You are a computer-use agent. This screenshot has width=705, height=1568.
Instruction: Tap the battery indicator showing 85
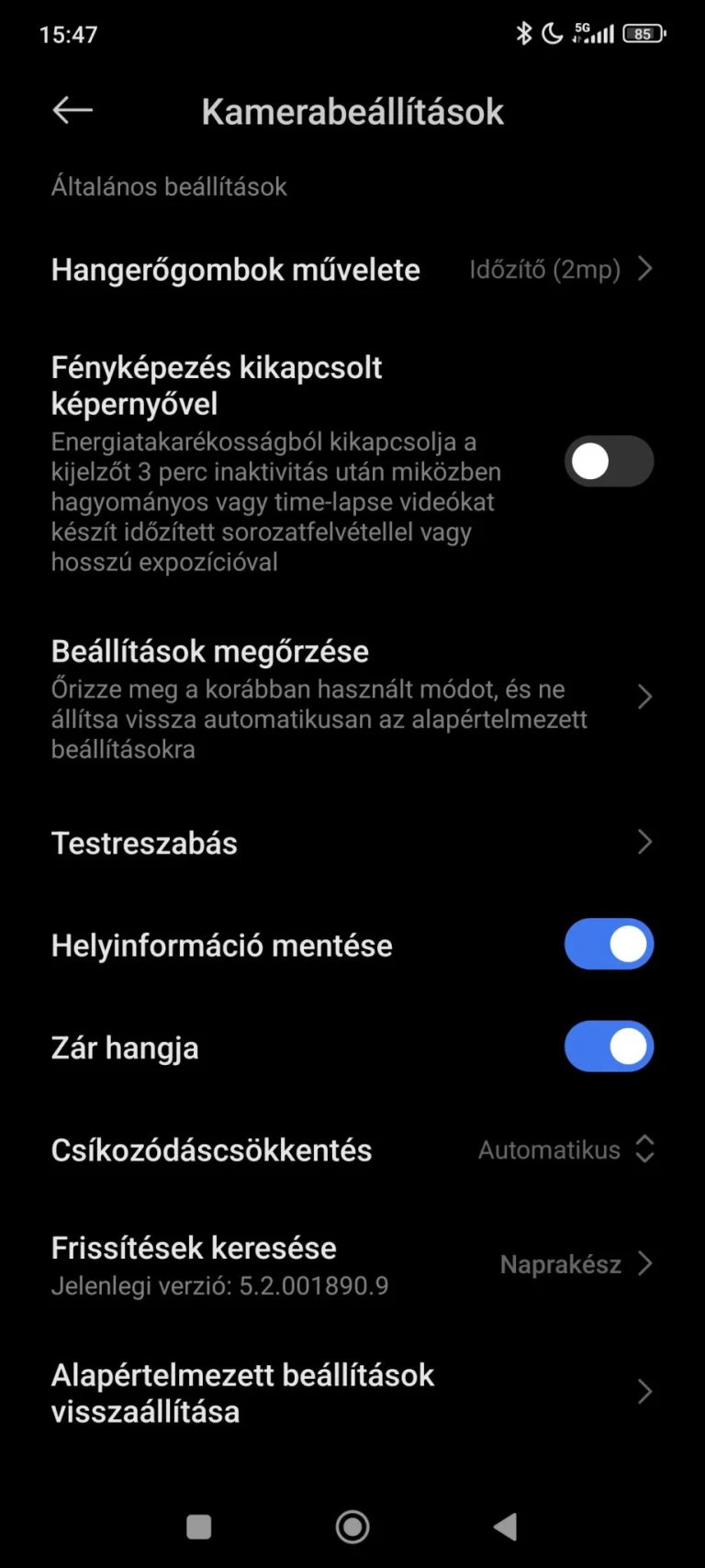point(644,33)
